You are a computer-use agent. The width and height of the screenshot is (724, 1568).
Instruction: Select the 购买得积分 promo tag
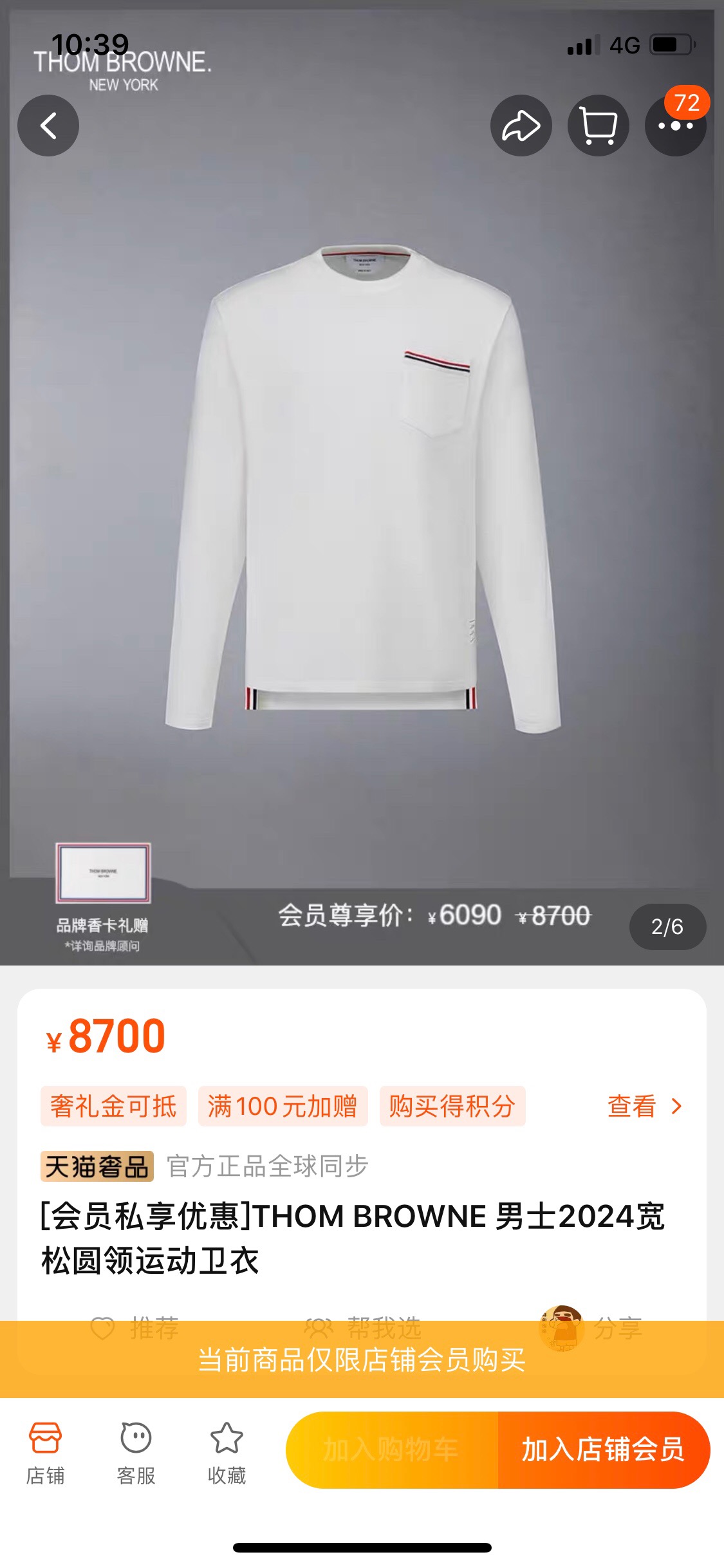pyautogui.click(x=452, y=1106)
